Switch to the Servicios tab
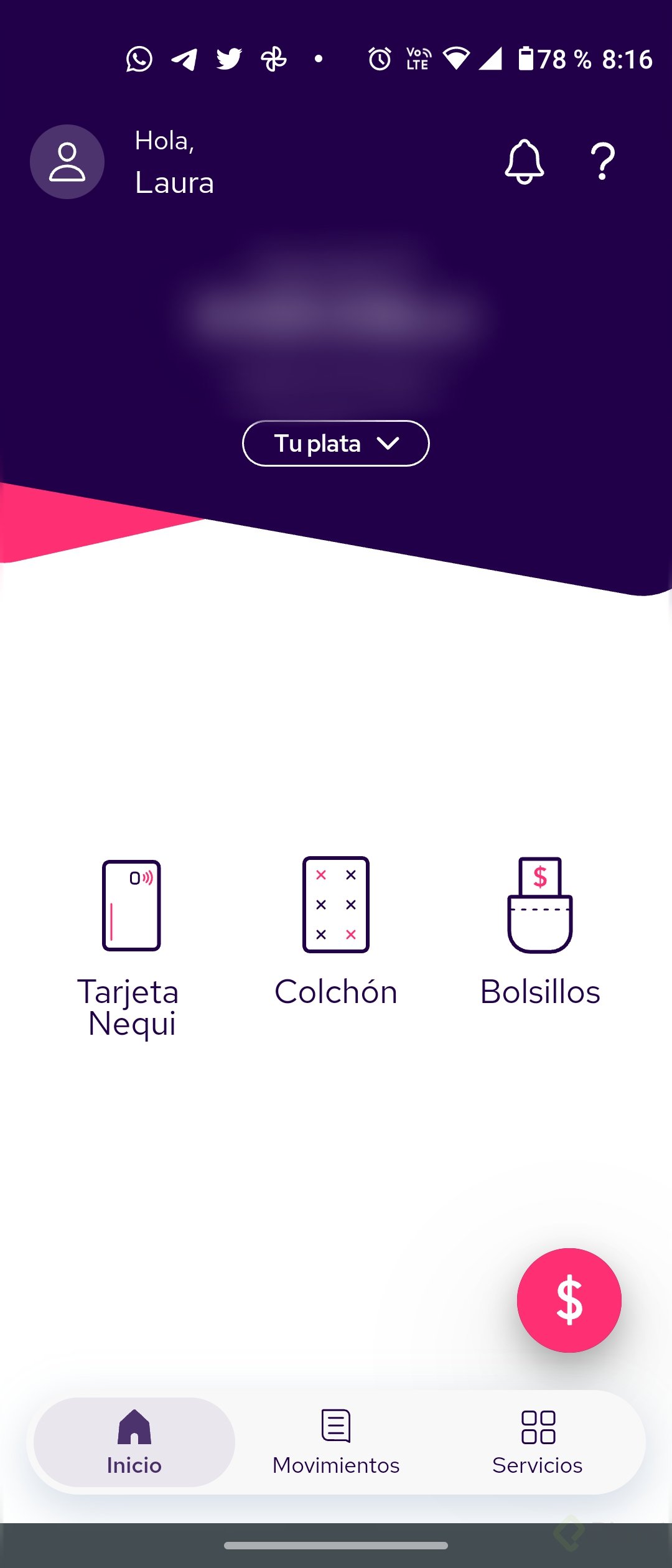The width and height of the screenshot is (672, 1568). 538,1442
